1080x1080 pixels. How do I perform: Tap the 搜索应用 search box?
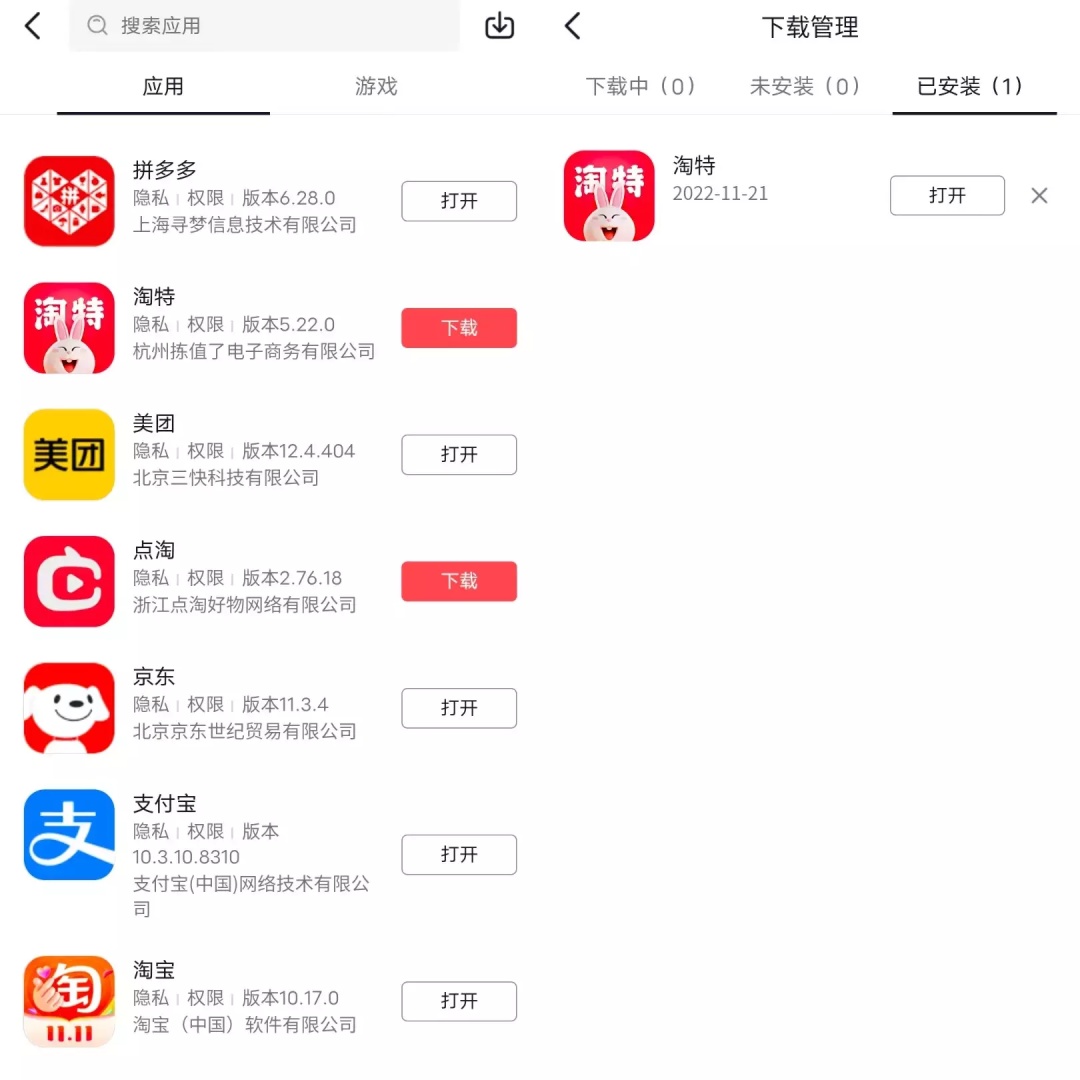point(265,26)
